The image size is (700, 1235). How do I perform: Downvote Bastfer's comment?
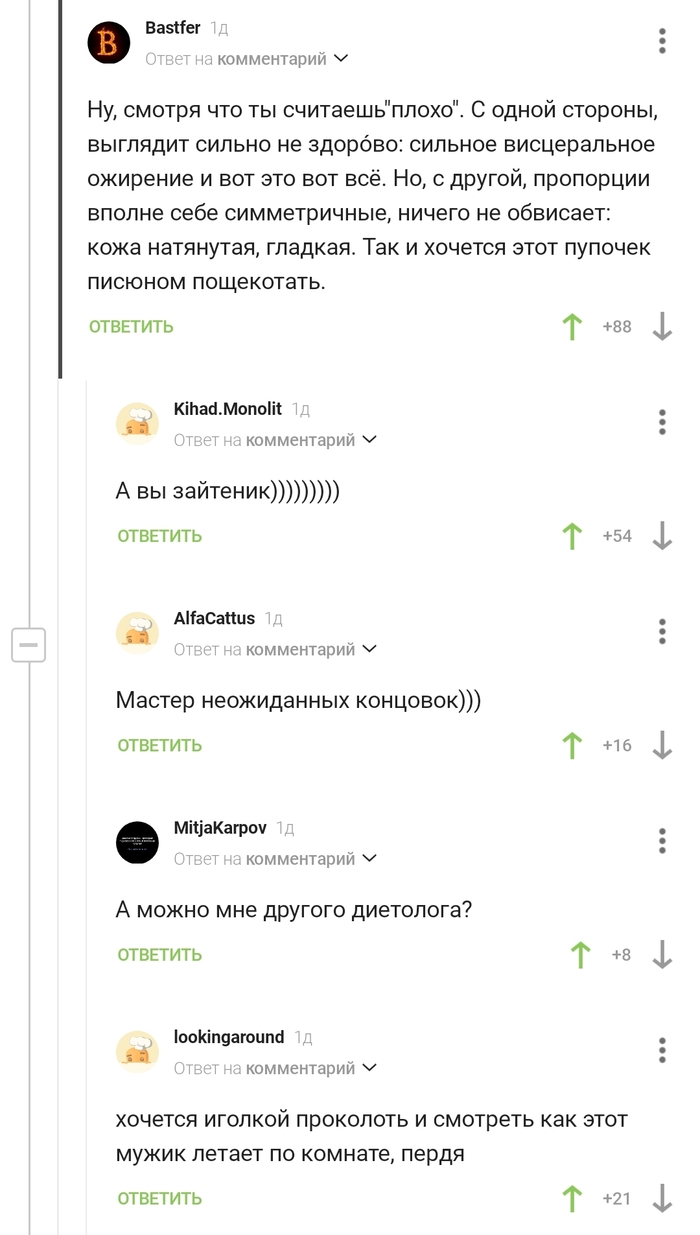pyautogui.click(x=662, y=327)
